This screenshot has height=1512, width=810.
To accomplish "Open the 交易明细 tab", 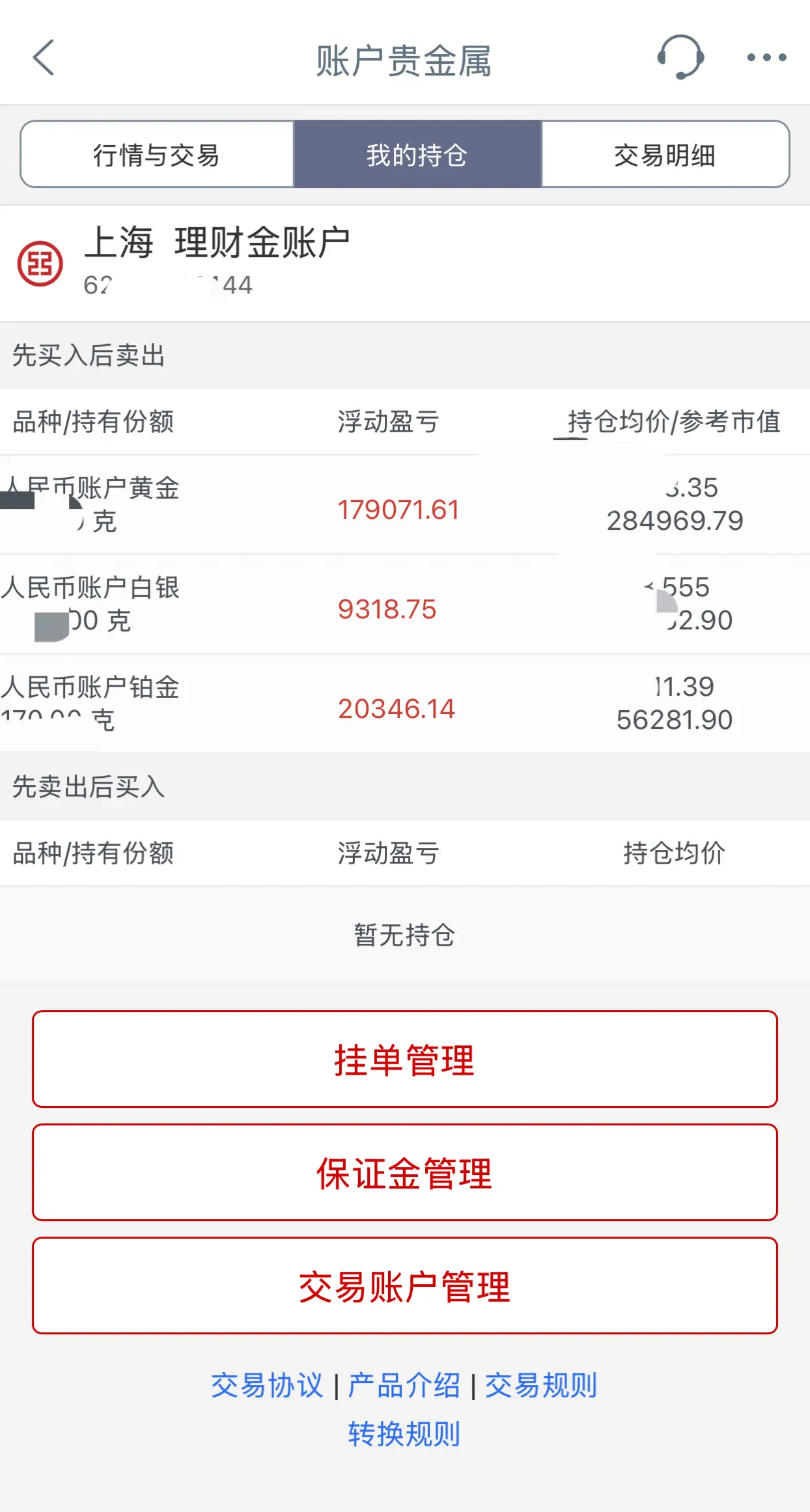I will [x=665, y=154].
